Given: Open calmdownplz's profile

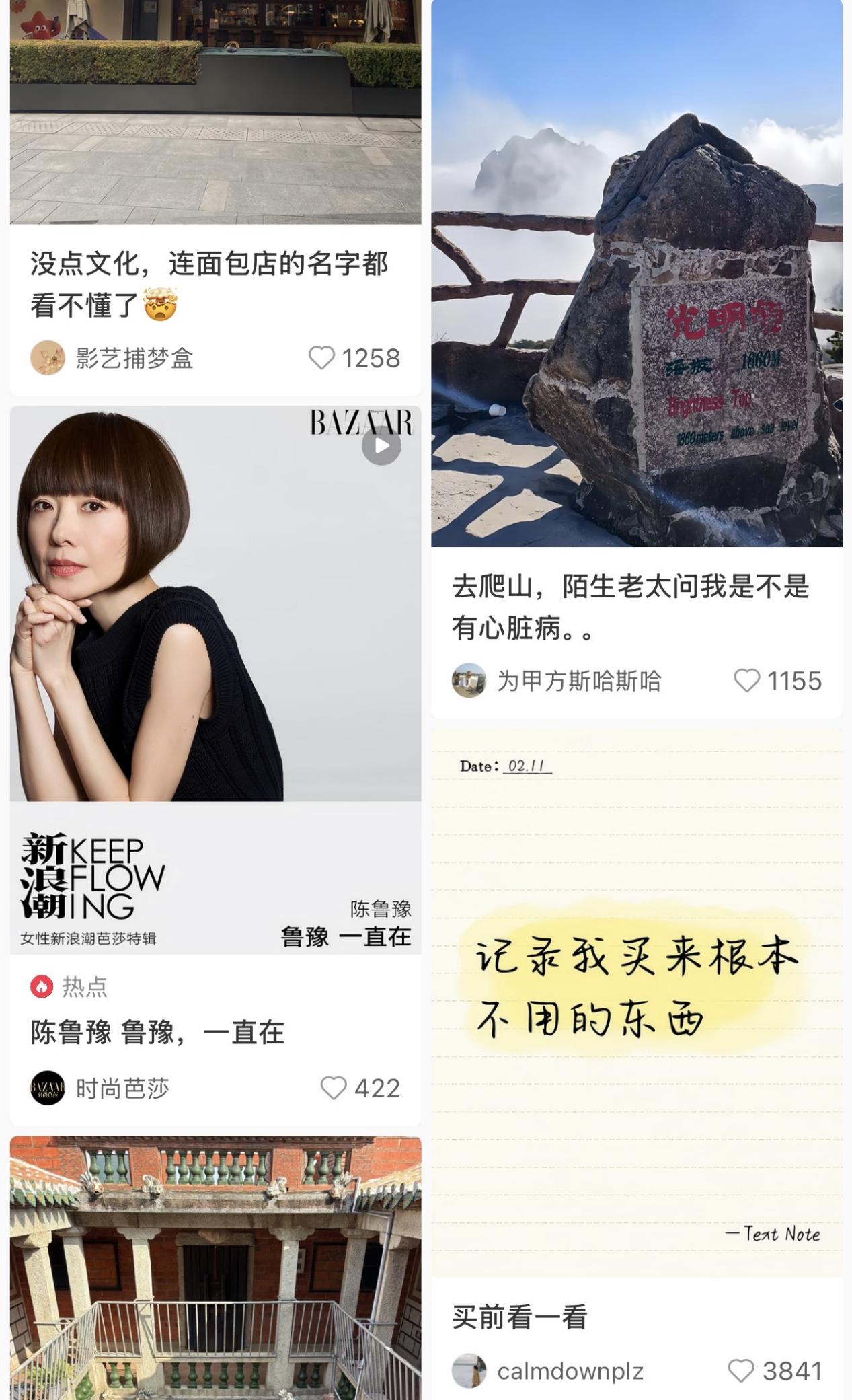Looking at the screenshot, I should [x=469, y=1370].
